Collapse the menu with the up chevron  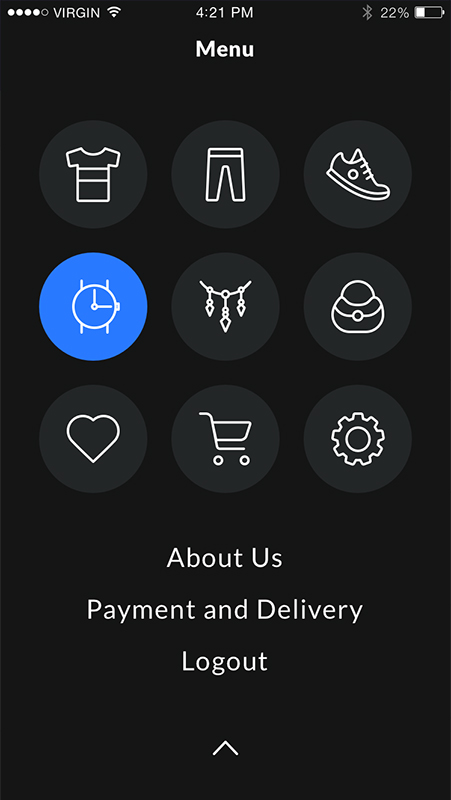click(x=226, y=748)
